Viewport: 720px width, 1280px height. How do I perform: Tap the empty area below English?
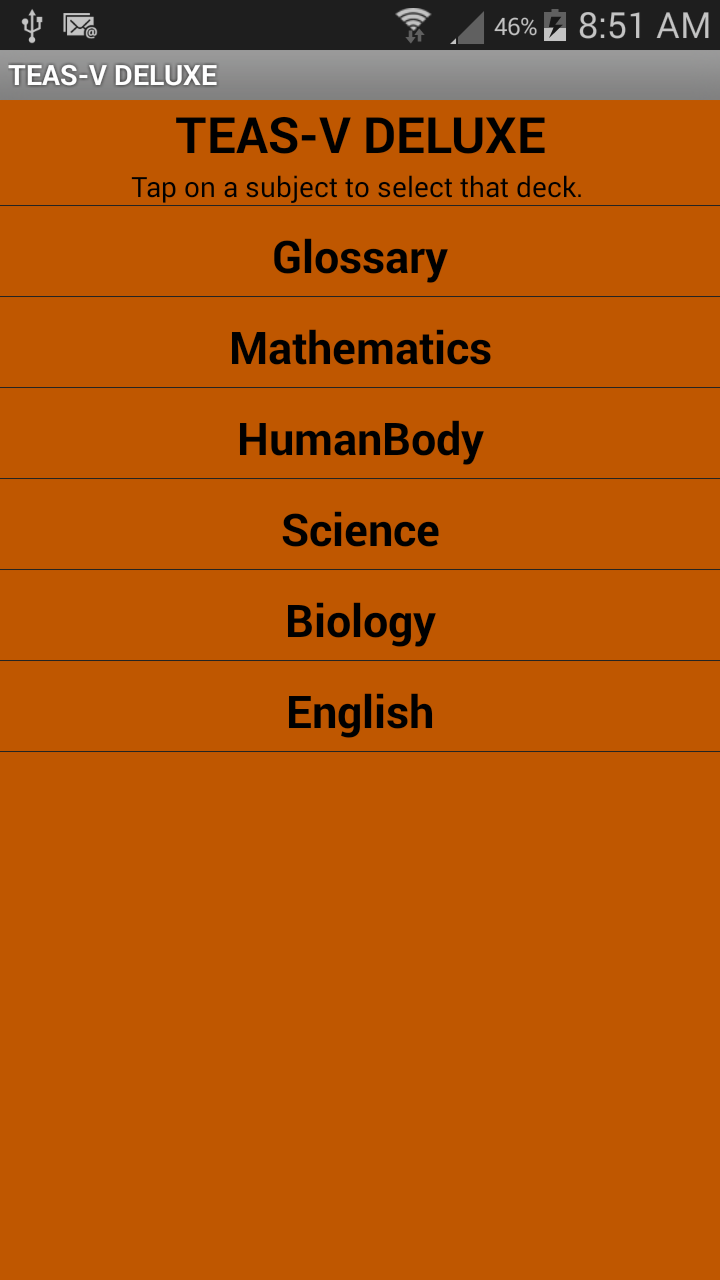click(x=360, y=1000)
